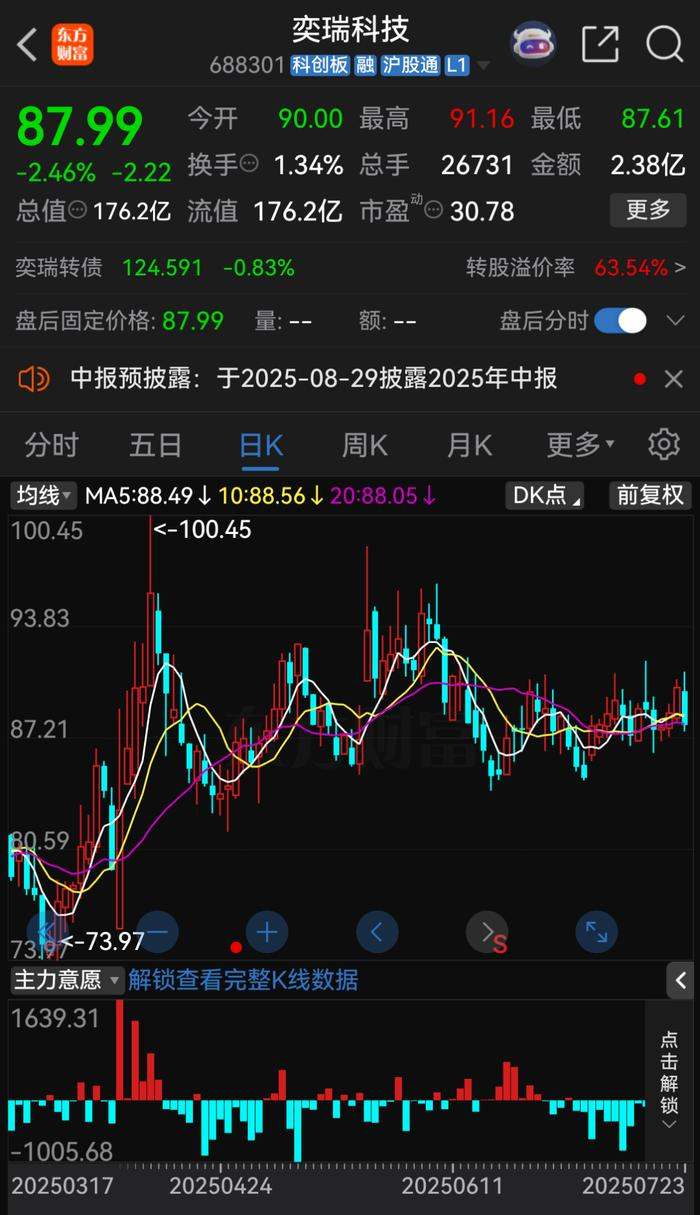Open the 均线 indicator dropdown
700x1215 pixels.
pyautogui.click(x=43, y=495)
